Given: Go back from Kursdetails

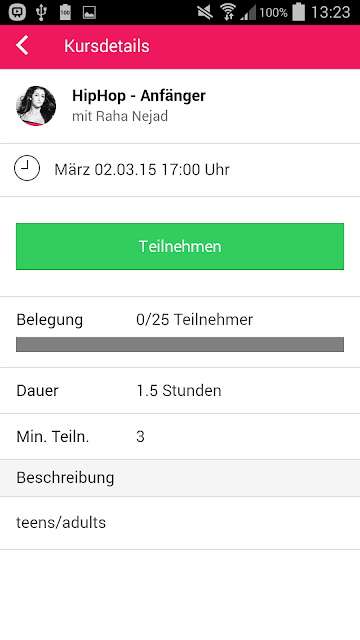Looking at the screenshot, I should (22, 45).
